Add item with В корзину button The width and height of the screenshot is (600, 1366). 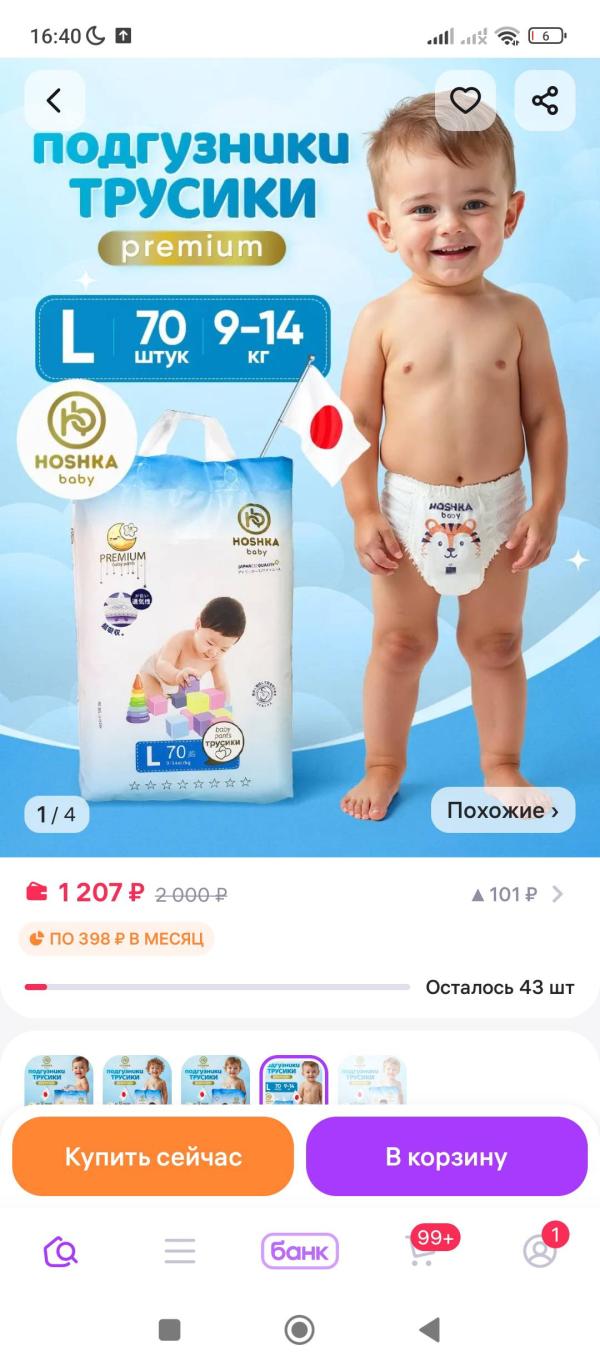[446, 1157]
